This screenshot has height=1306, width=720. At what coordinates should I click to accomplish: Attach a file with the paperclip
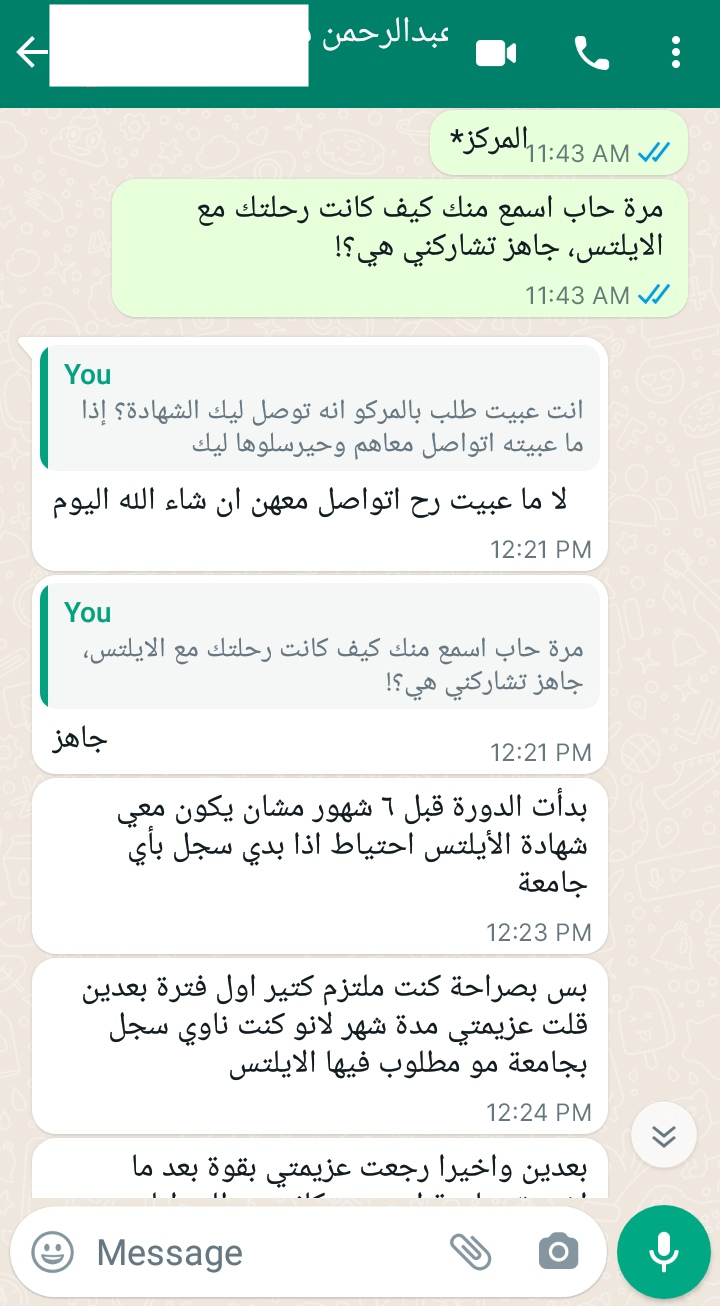tap(469, 1251)
